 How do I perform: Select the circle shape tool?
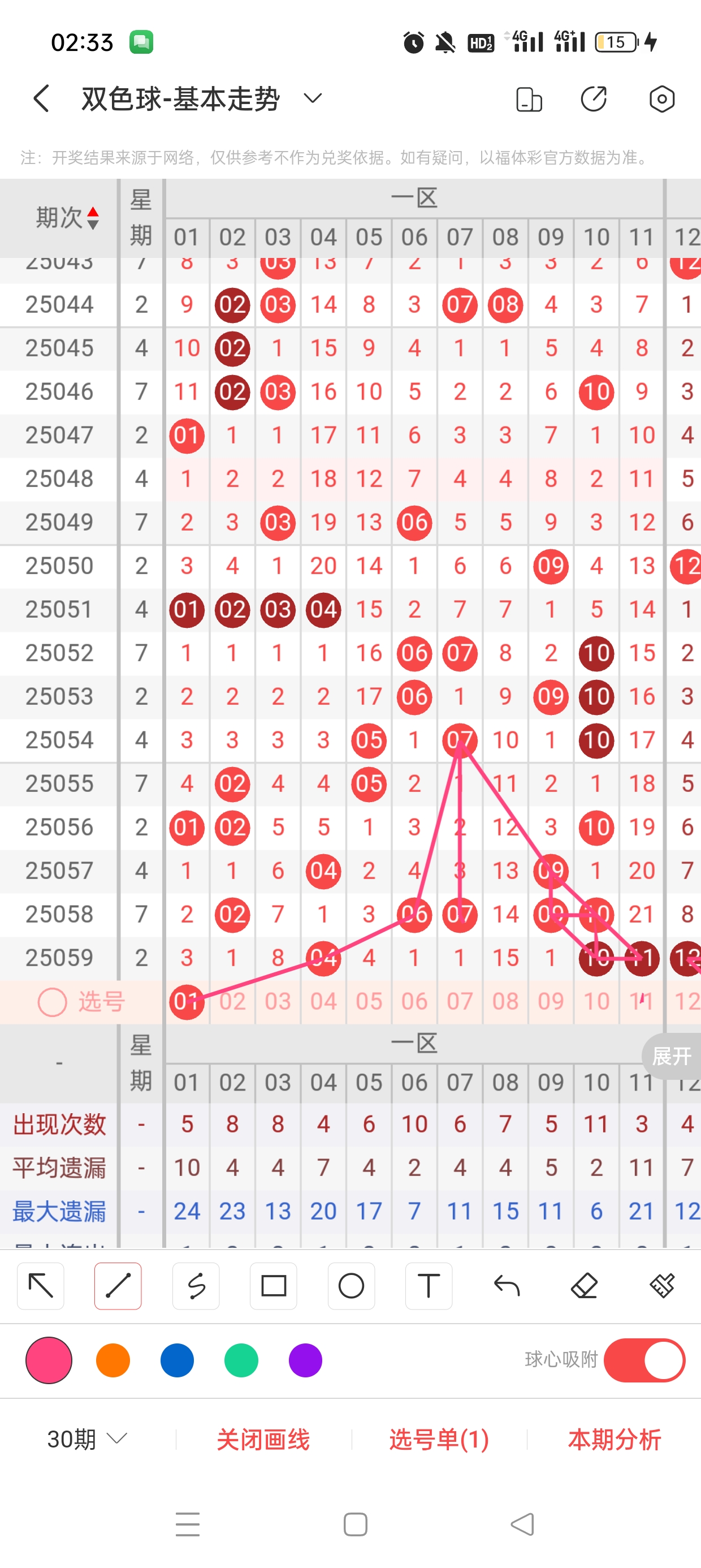tap(351, 1286)
